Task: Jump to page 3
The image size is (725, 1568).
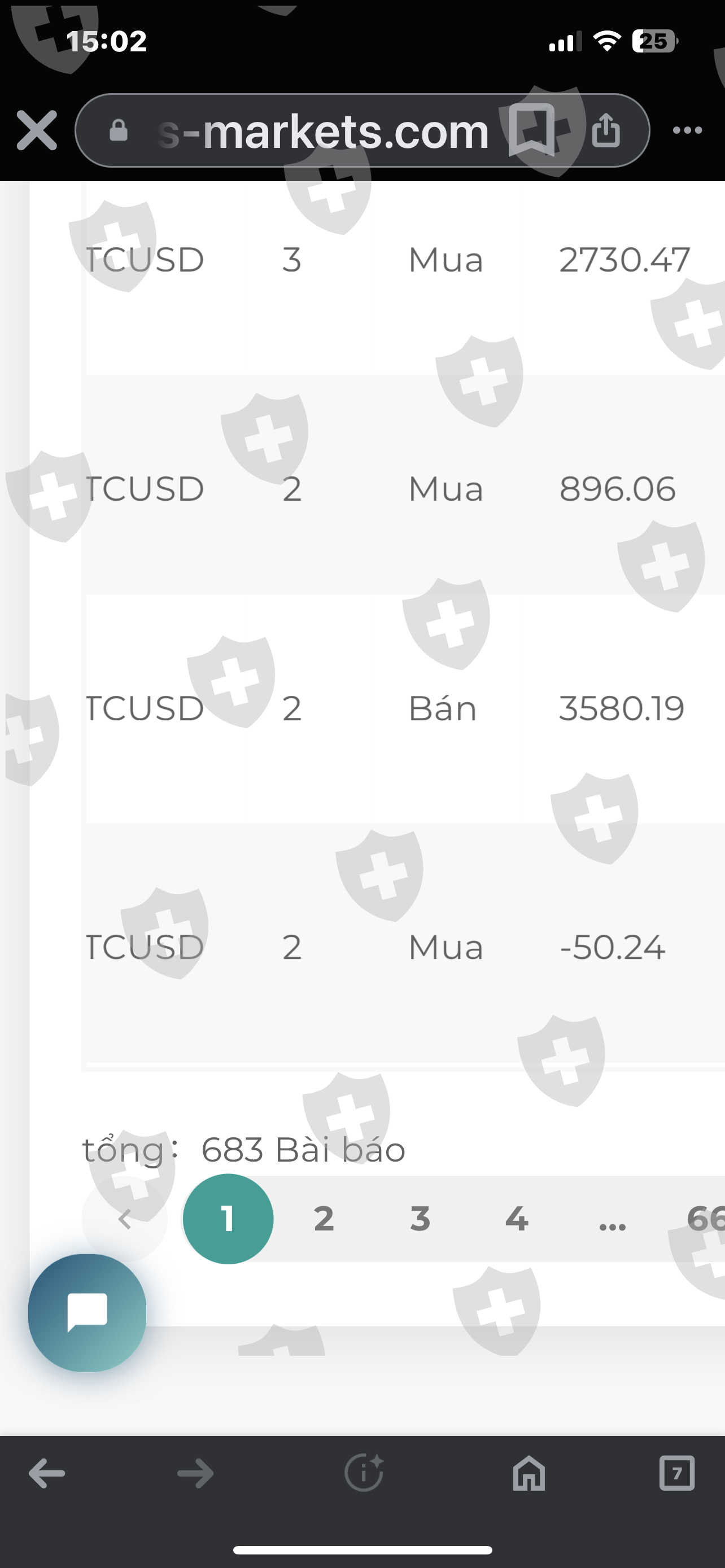Action: (x=420, y=1219)
